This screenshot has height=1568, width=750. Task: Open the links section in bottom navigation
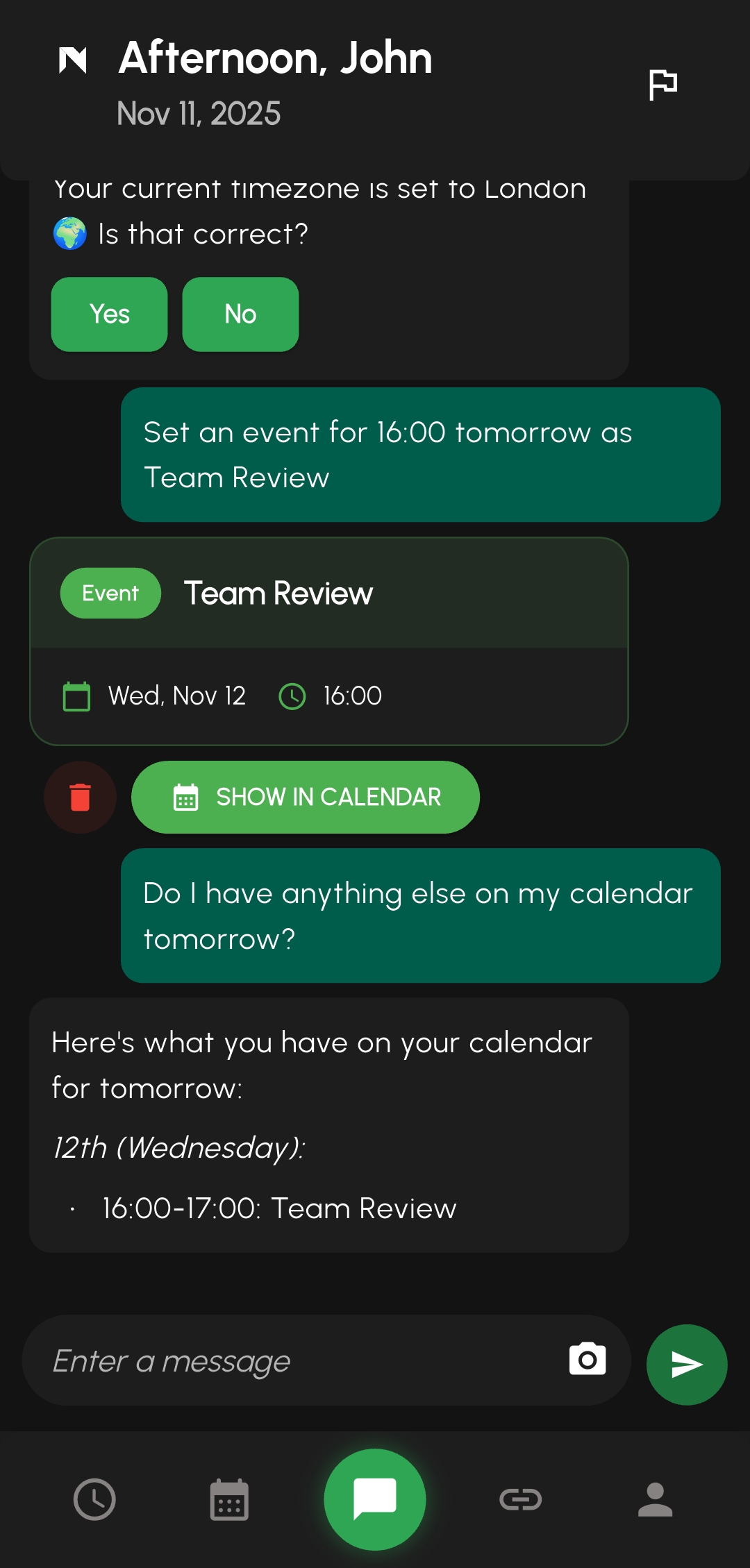point(519,1499)
